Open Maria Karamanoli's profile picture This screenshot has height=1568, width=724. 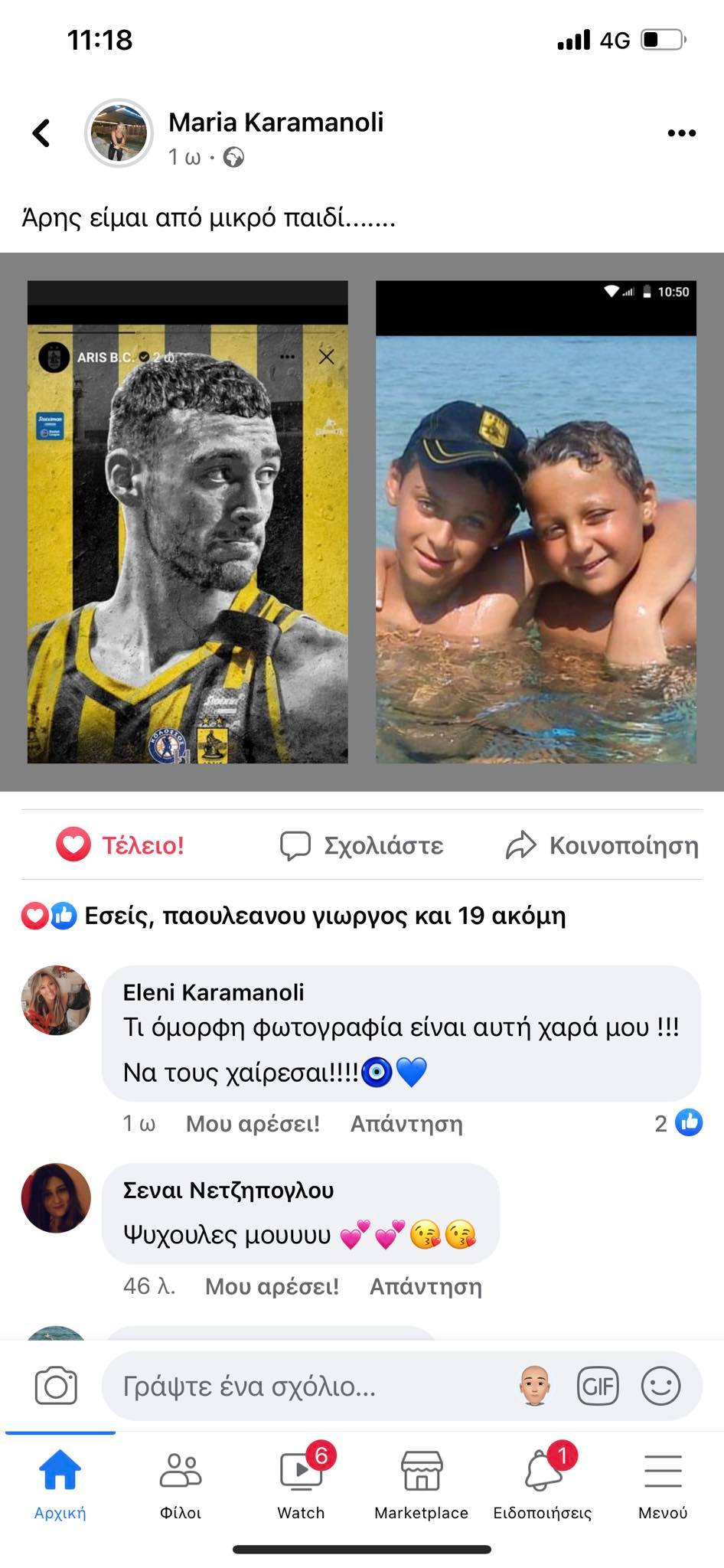pos(119,133)
